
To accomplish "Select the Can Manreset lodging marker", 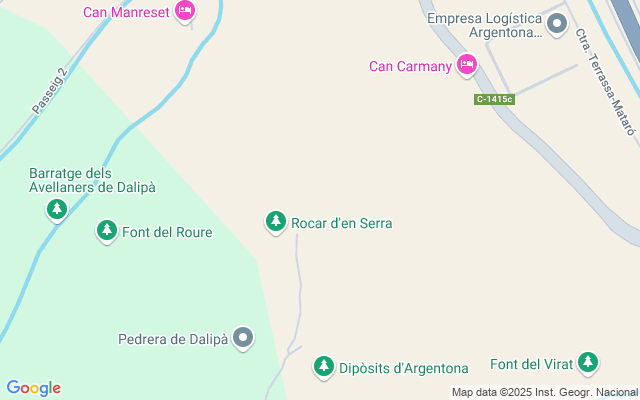I will [184, 11].
